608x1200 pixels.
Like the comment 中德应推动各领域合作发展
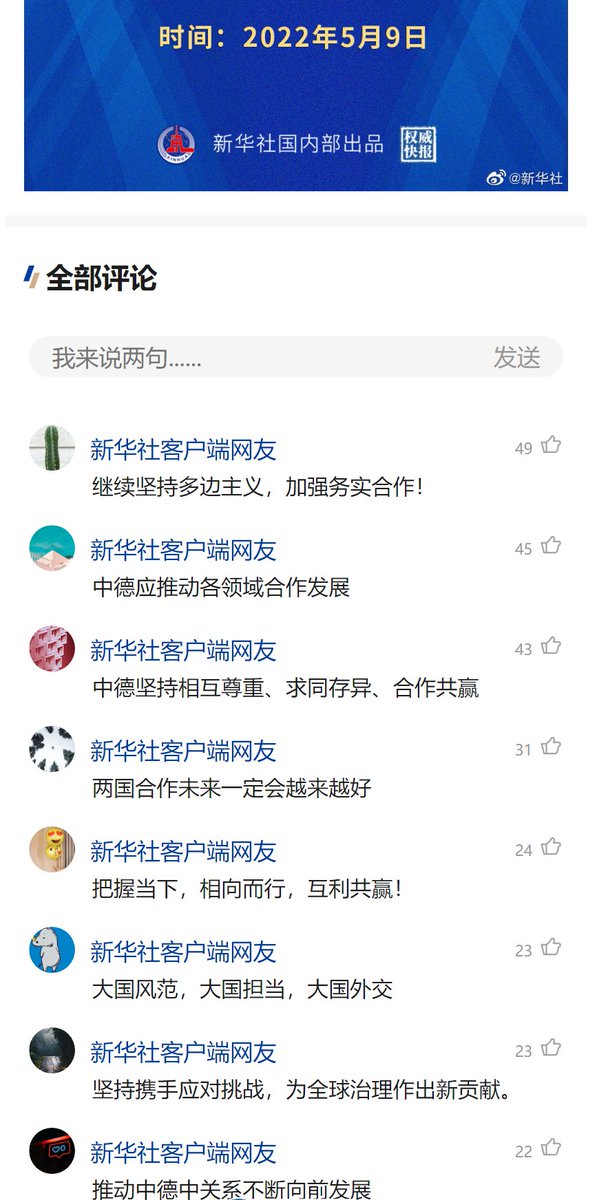551,546
